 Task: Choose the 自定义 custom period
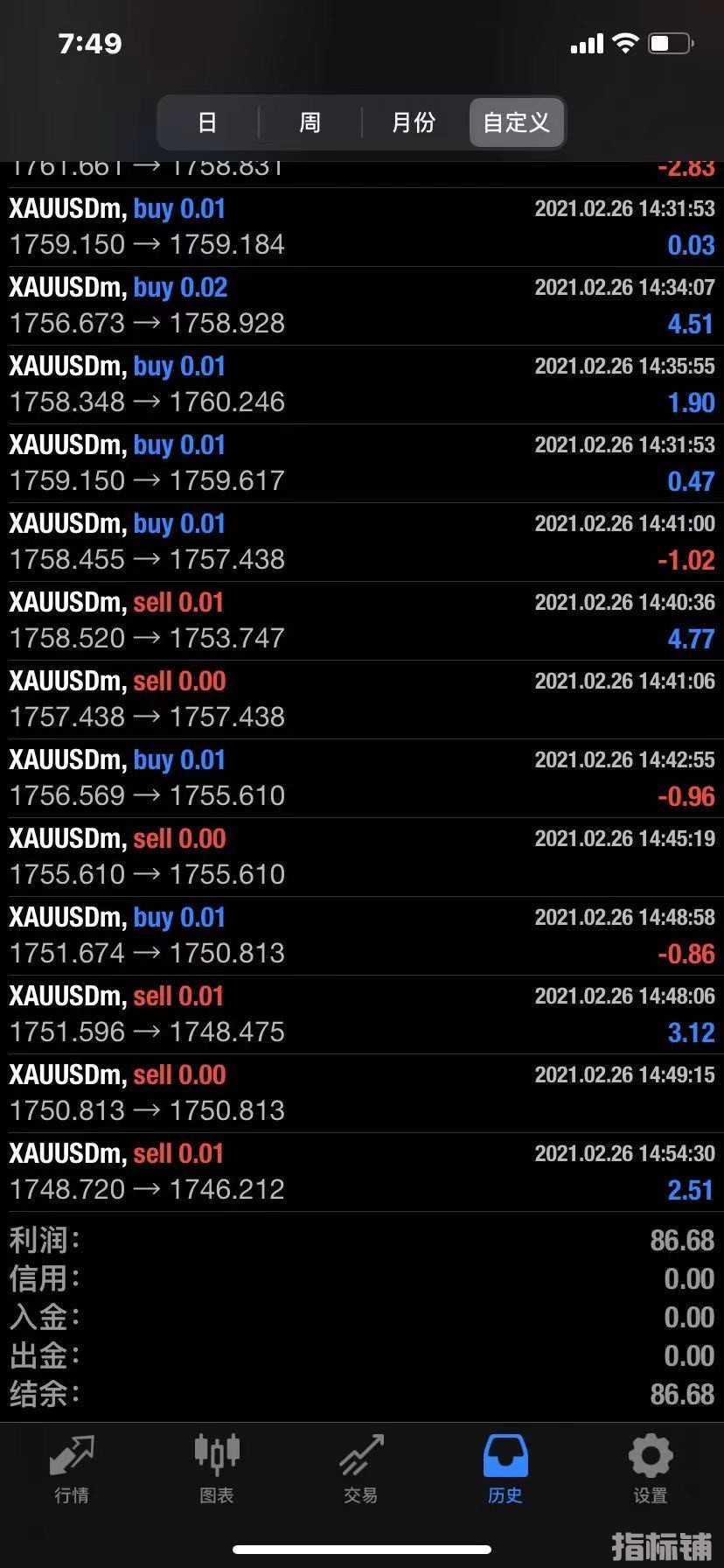coord(517,122)
